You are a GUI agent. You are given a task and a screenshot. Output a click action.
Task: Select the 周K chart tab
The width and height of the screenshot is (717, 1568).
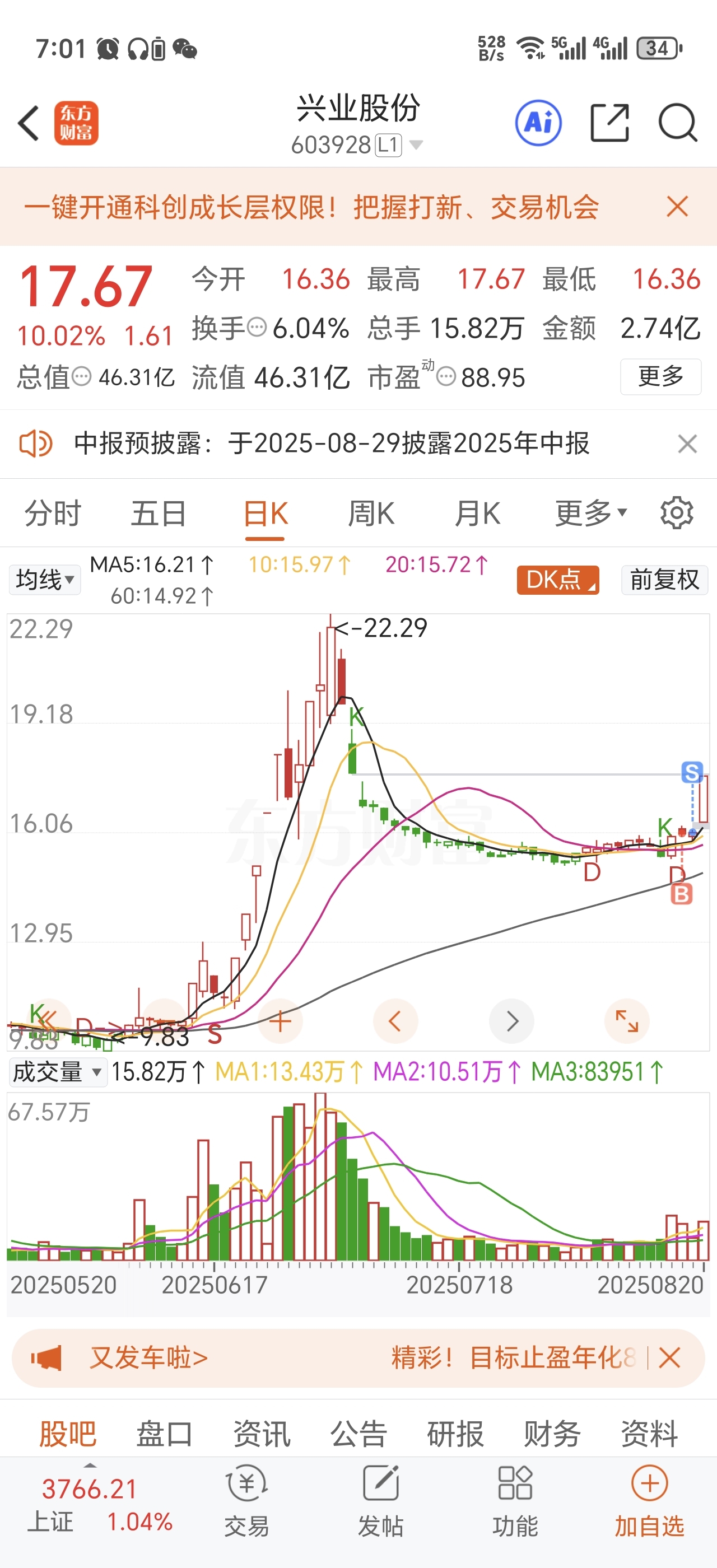[371, 513]
